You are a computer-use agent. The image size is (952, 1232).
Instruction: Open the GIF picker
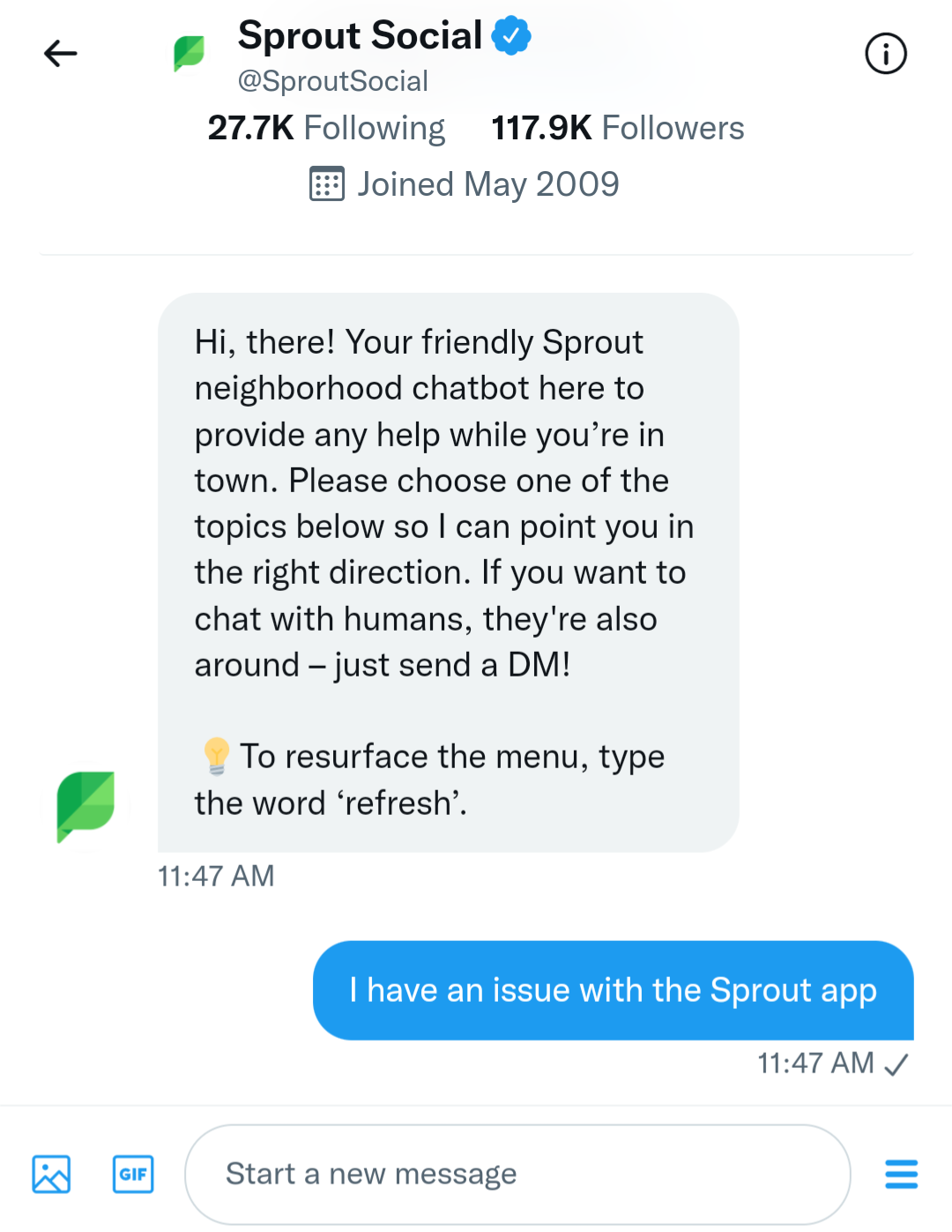tap(133, 1175)
